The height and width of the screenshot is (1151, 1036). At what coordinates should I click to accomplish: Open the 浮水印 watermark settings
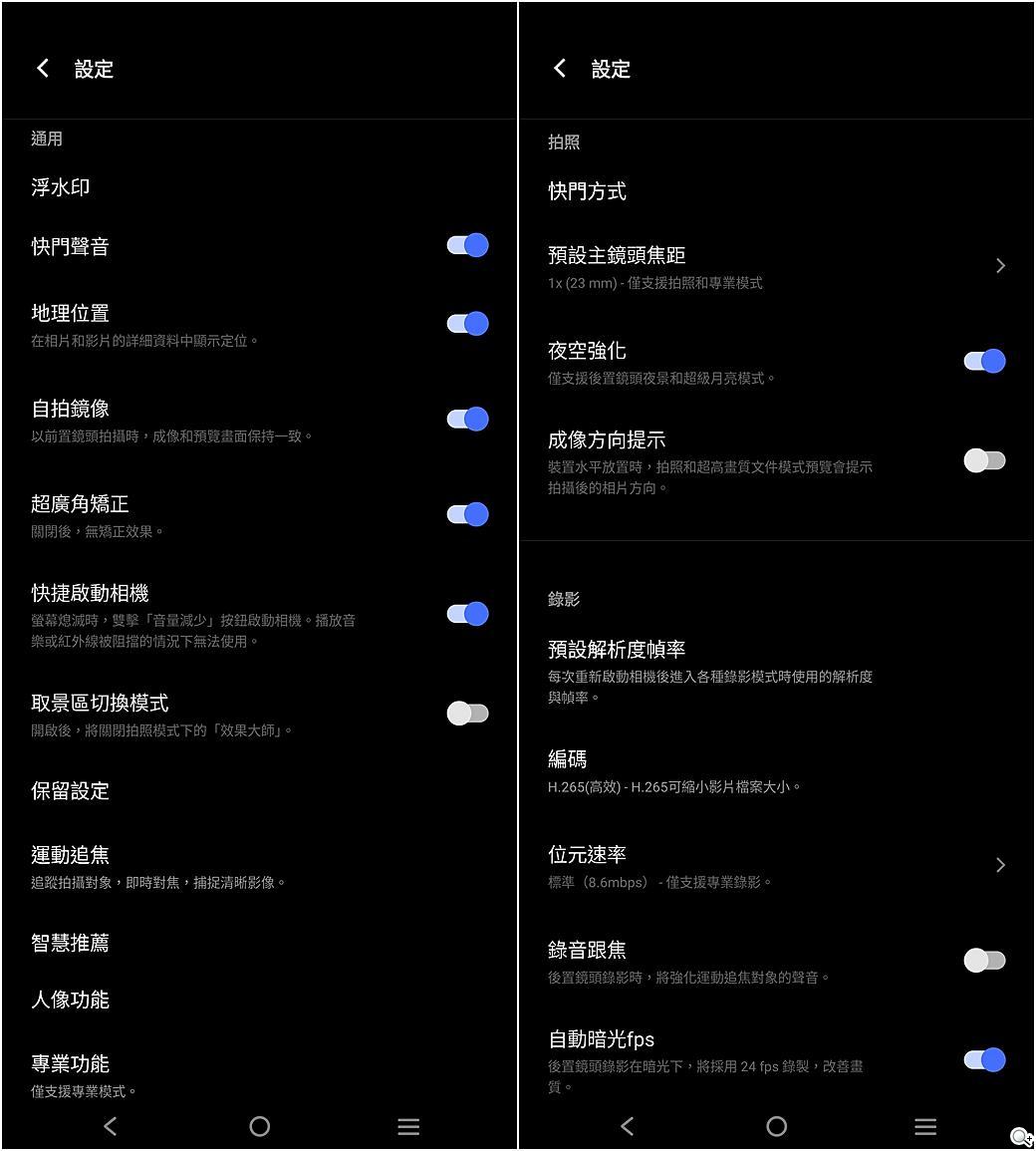(x=61, y=187)
